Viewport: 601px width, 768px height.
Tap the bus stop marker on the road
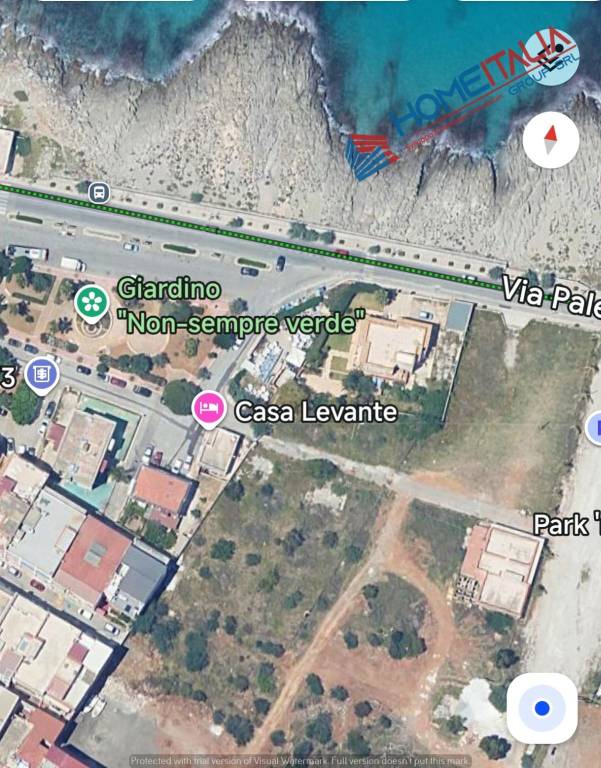click(98, 191)
